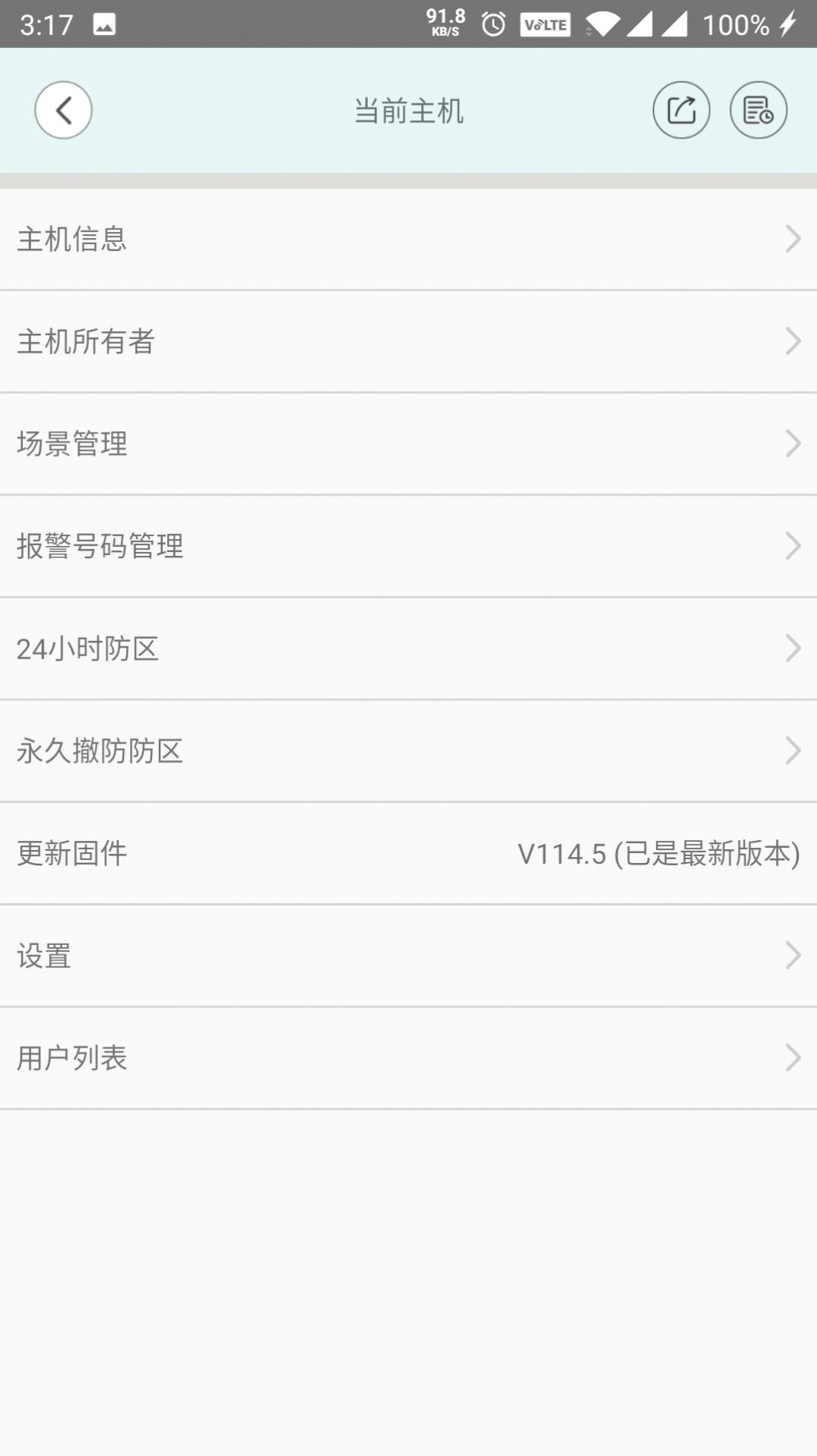Click the back arrow icon

coord(62,110)
